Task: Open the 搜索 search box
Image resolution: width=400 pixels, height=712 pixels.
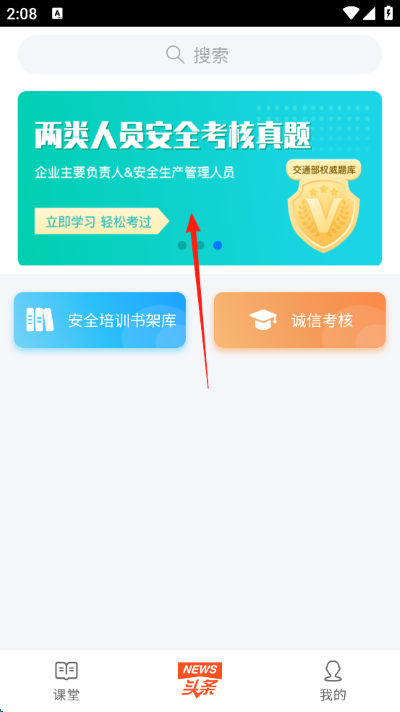Action: tap(200, 55)
